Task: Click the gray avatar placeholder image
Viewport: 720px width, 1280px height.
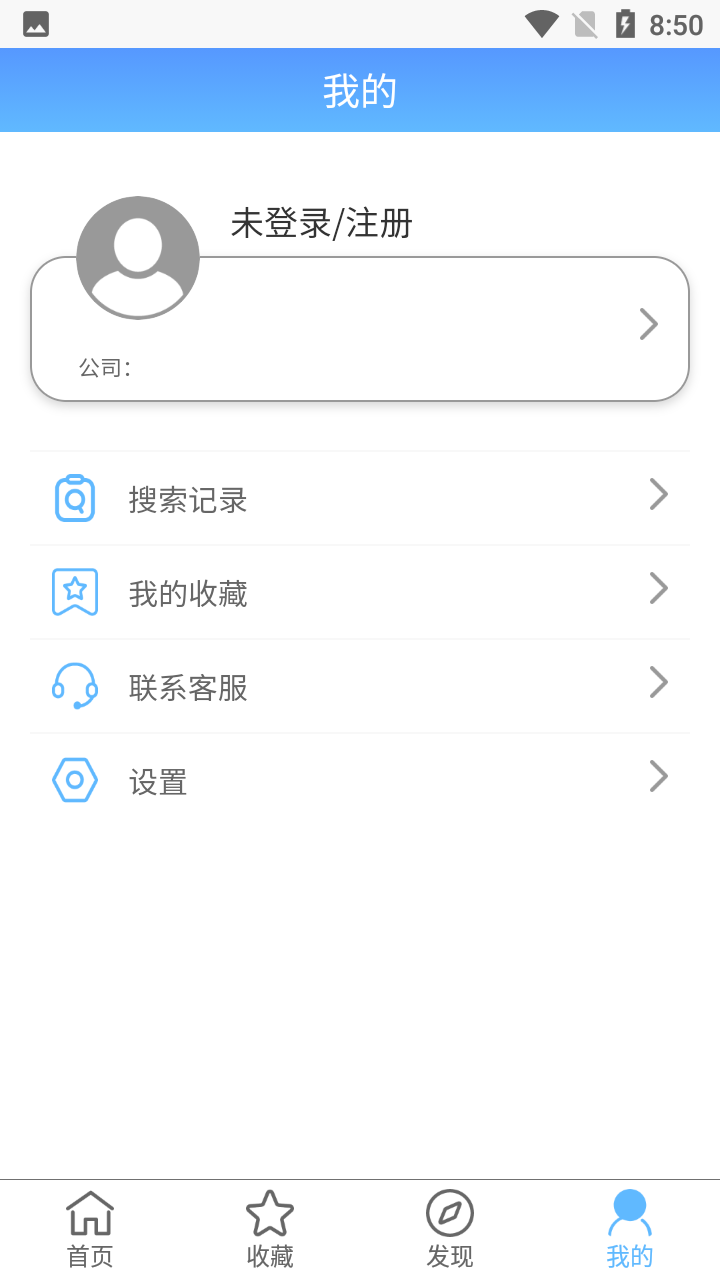Action: [137, 257]
